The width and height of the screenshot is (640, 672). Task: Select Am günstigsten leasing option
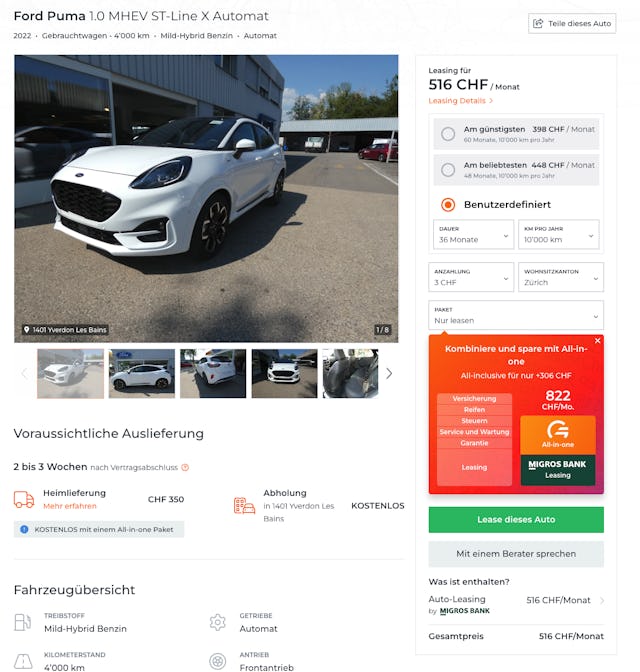448,133
